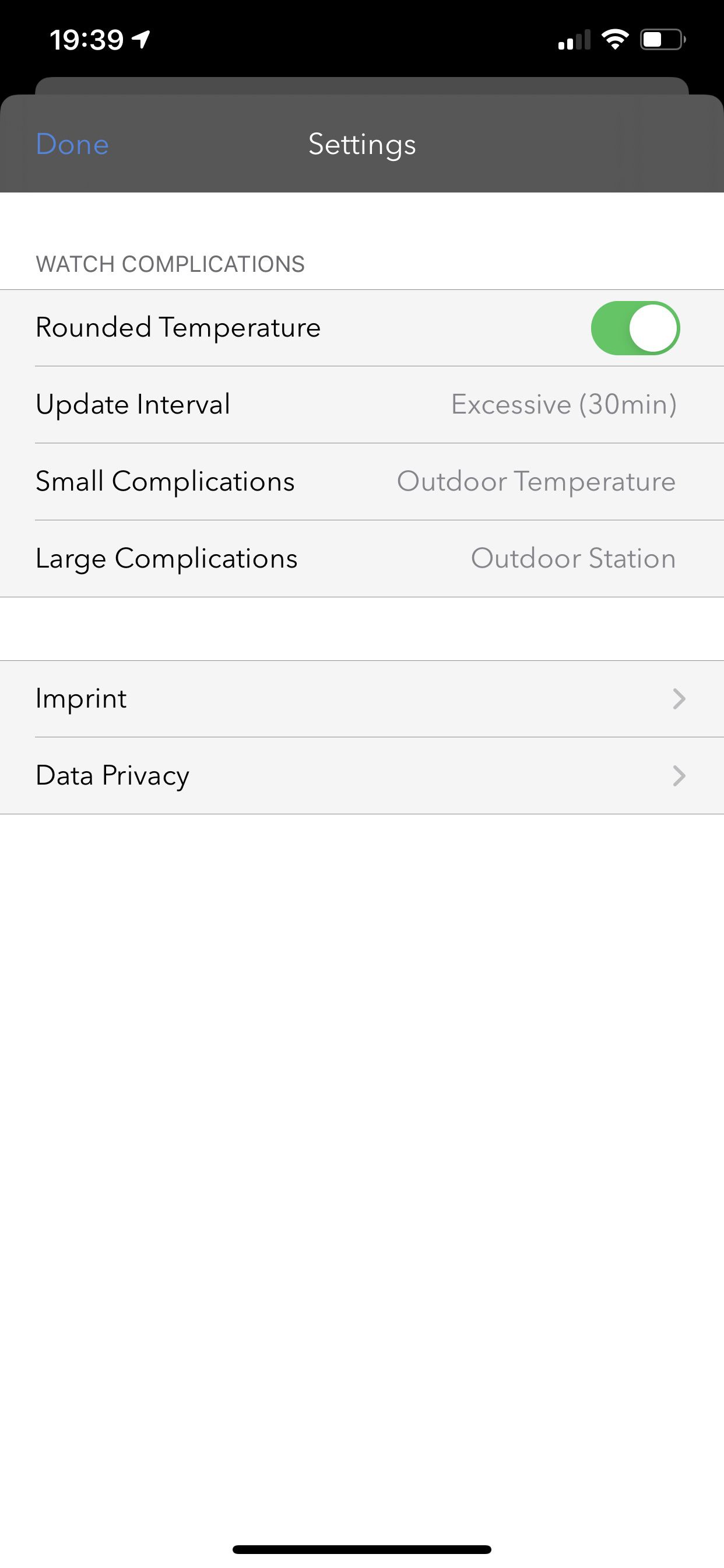Screen dimensions: 724x1568
Task: Tap Done to close Settings
Action: click(x=72, y=145)
